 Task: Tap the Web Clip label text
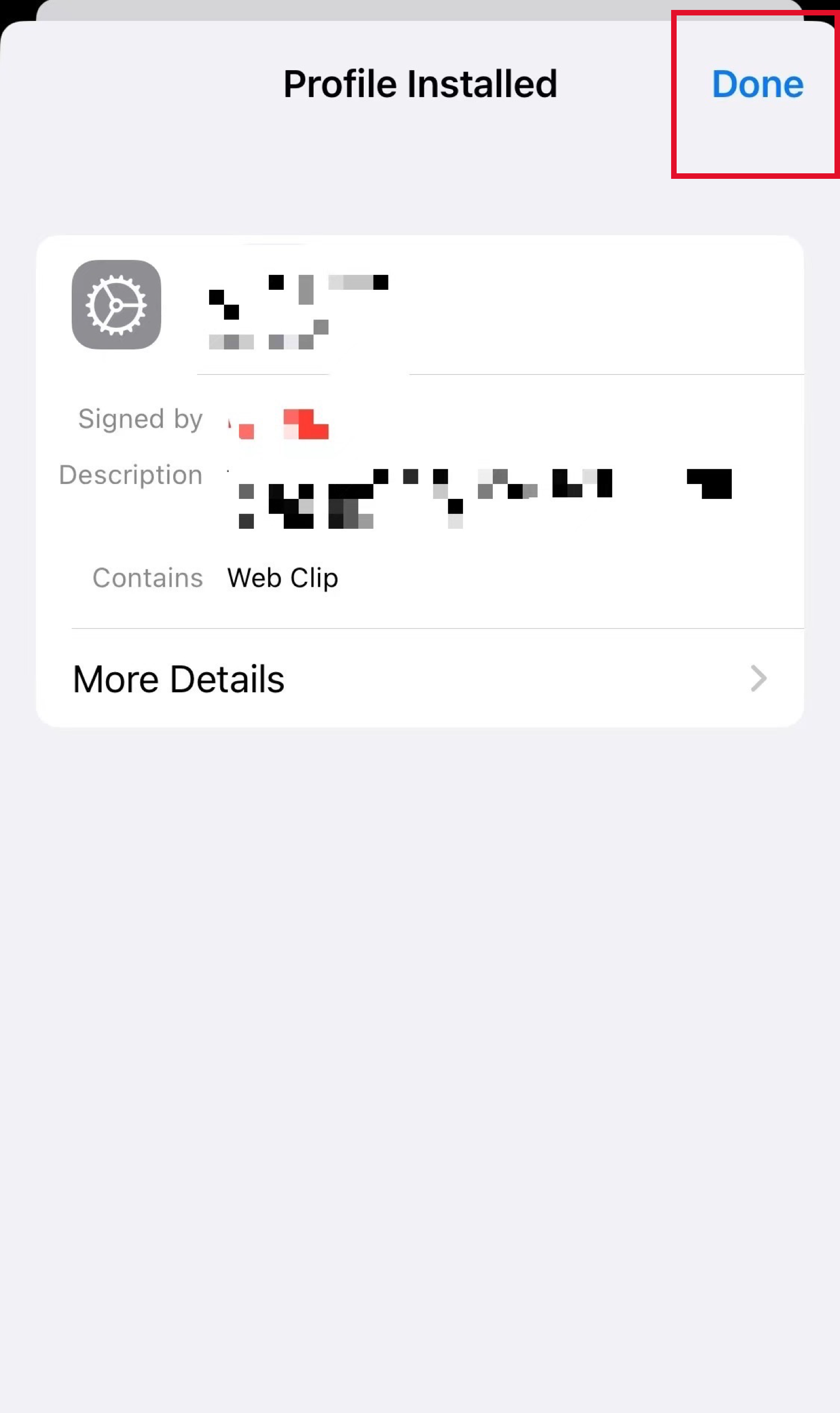[x=282, y=577]
